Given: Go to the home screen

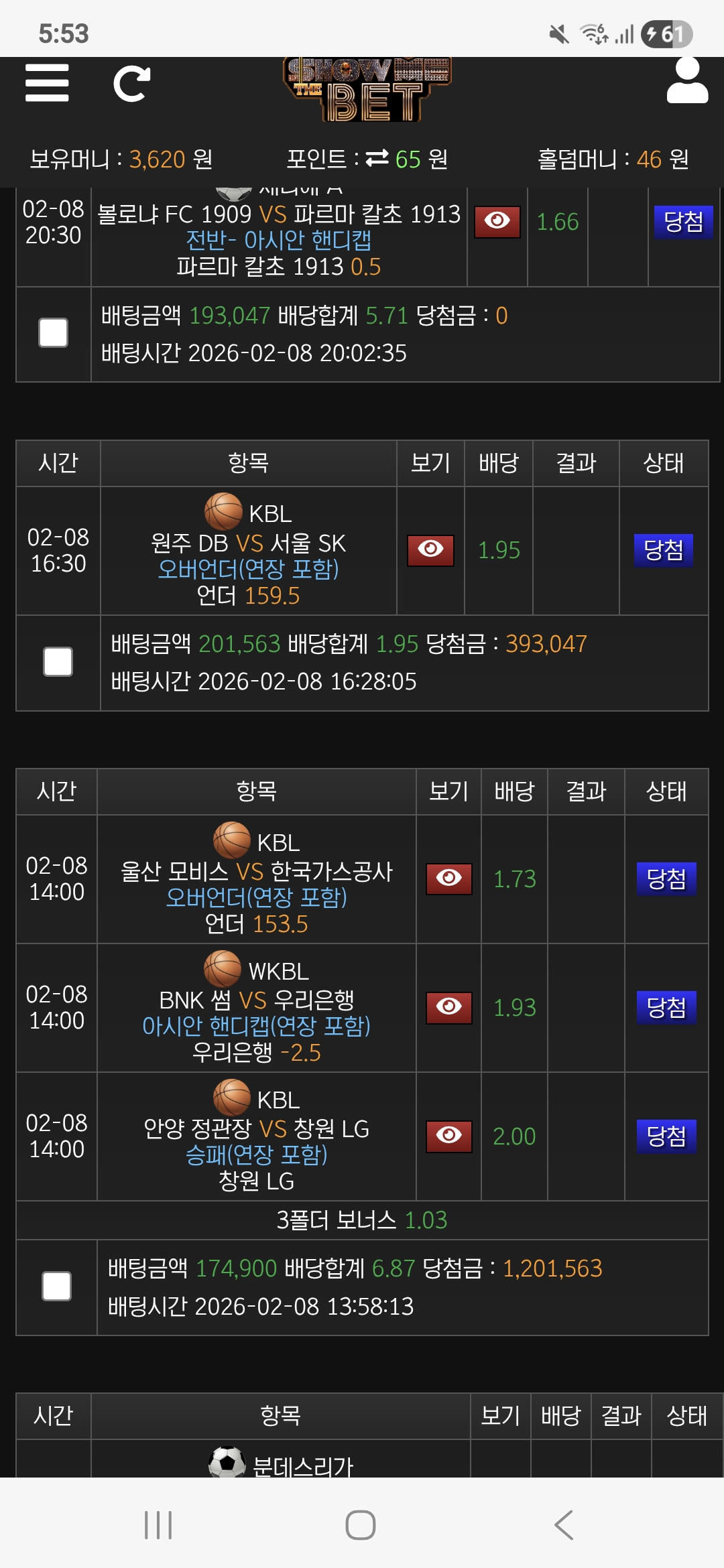Looking at the screenshot, I should pyautogui.click(x=361, y=1525).
